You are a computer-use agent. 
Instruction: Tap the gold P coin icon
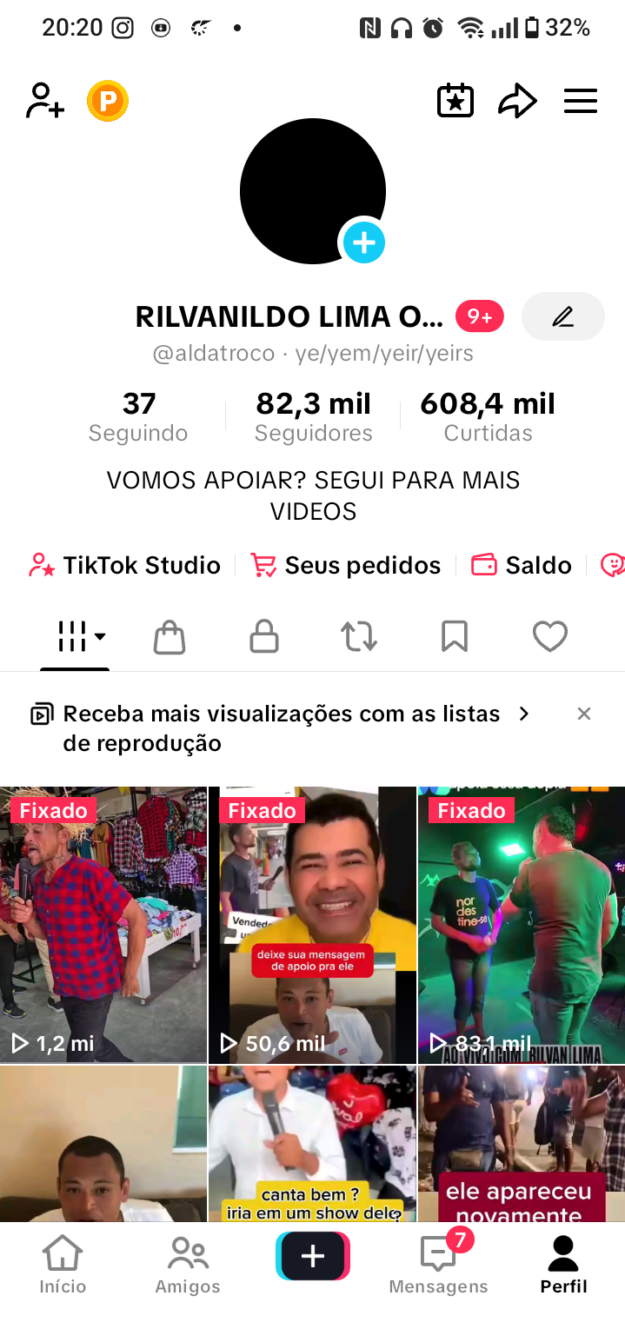108,101
